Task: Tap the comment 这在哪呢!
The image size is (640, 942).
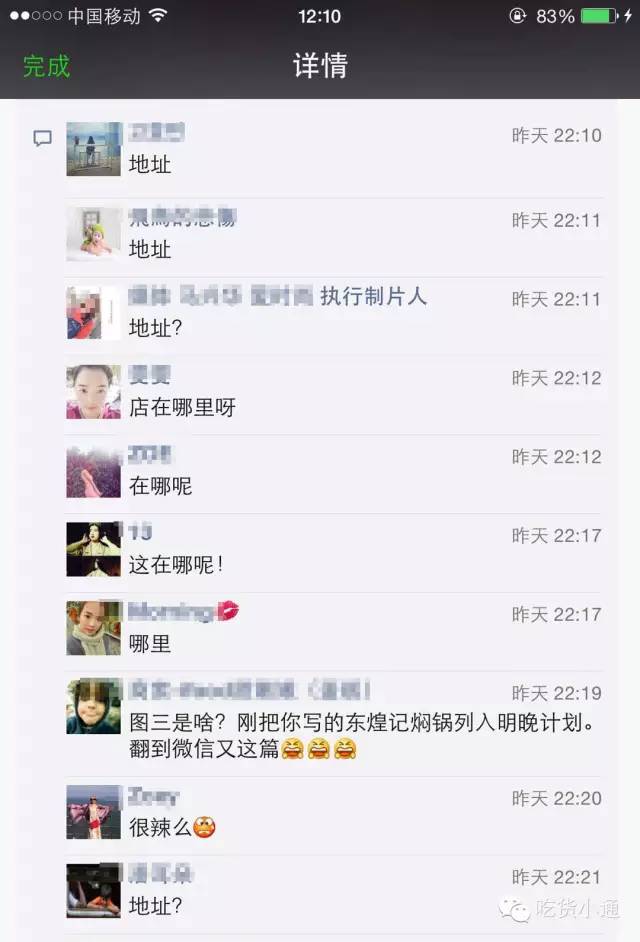Action: tap(176, 565)
